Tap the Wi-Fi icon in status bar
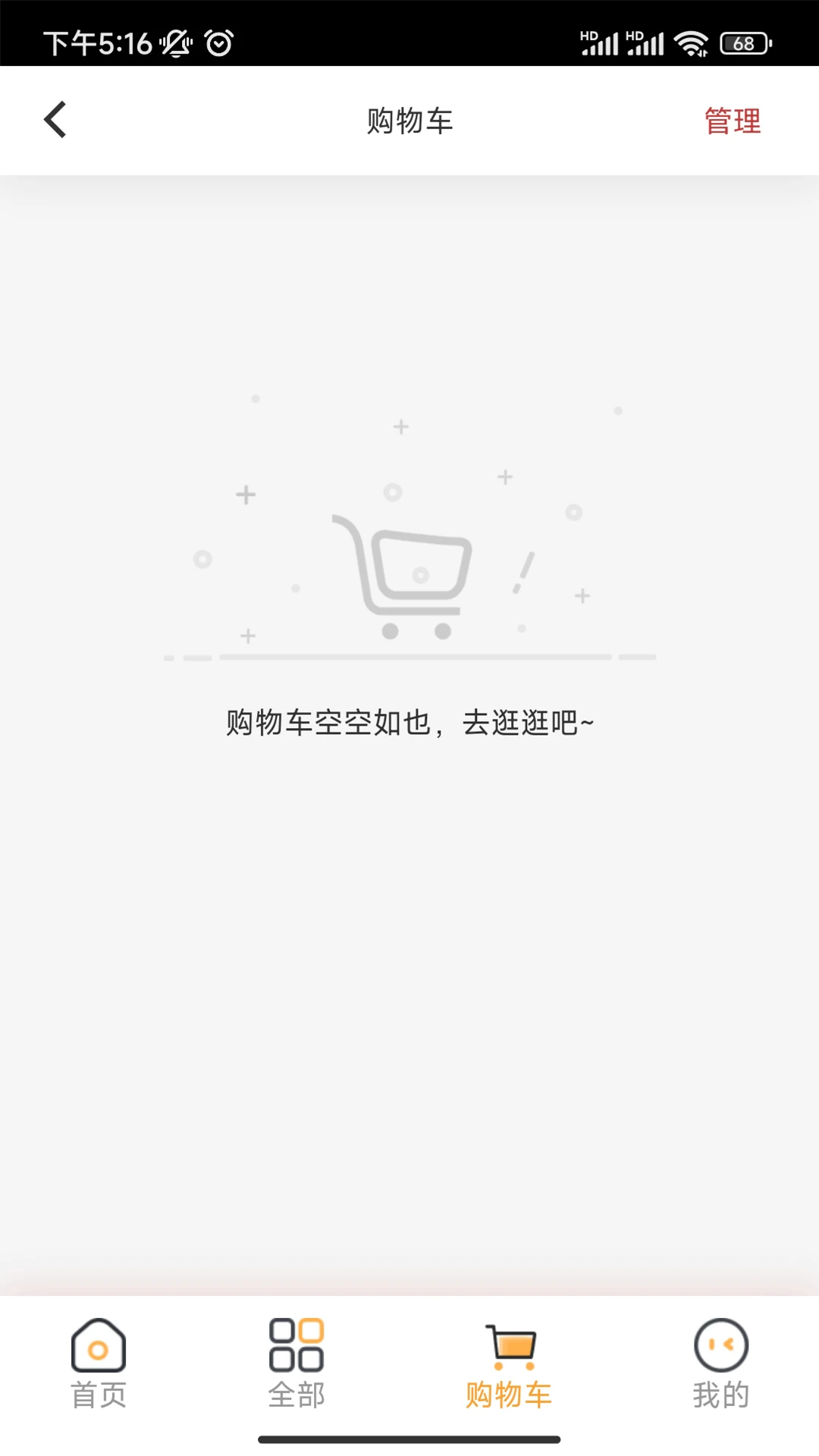The height and width of the screenshot is (1456, 819). 692,43
